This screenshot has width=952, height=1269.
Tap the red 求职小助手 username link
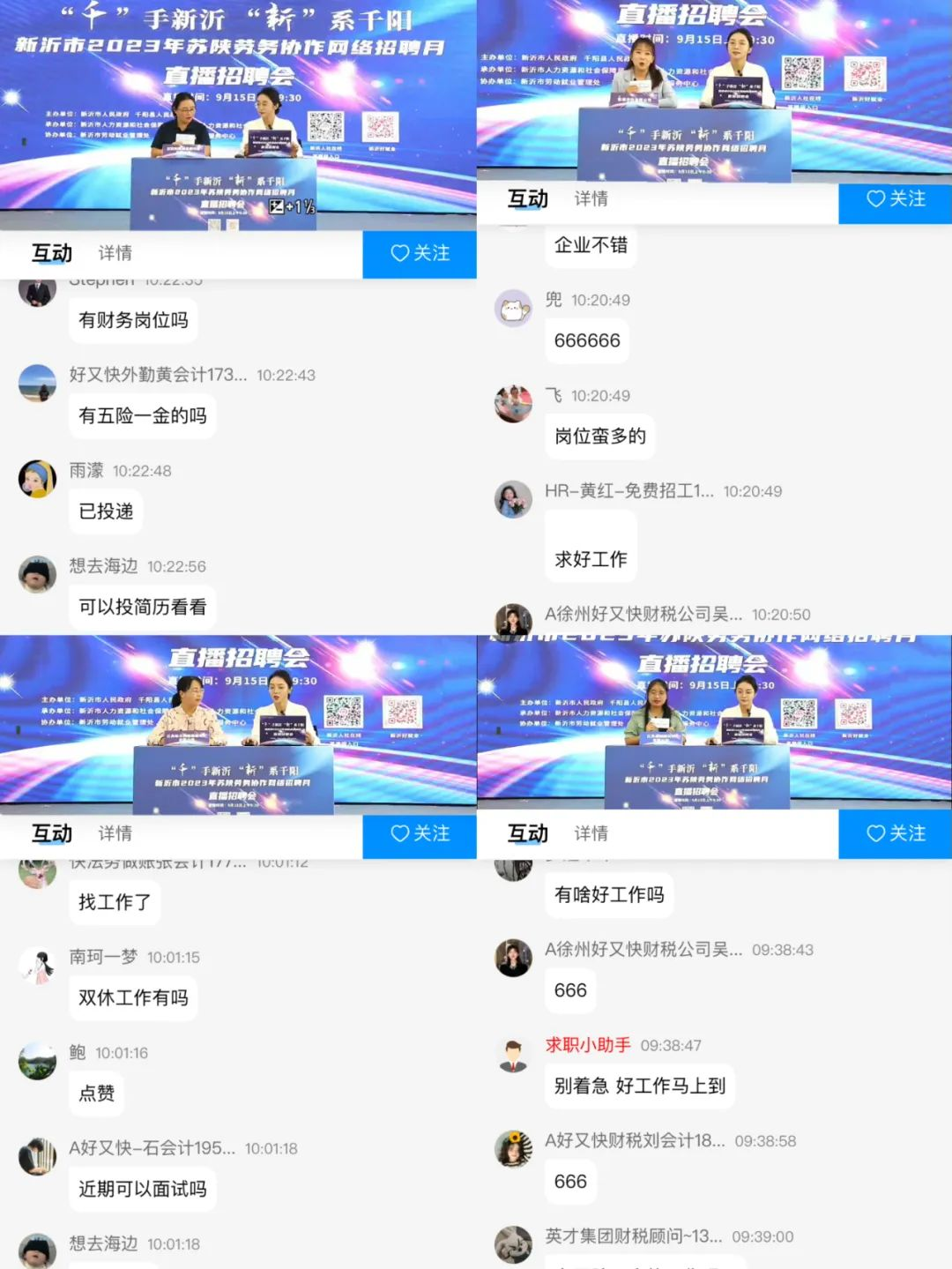[587, 1045]
